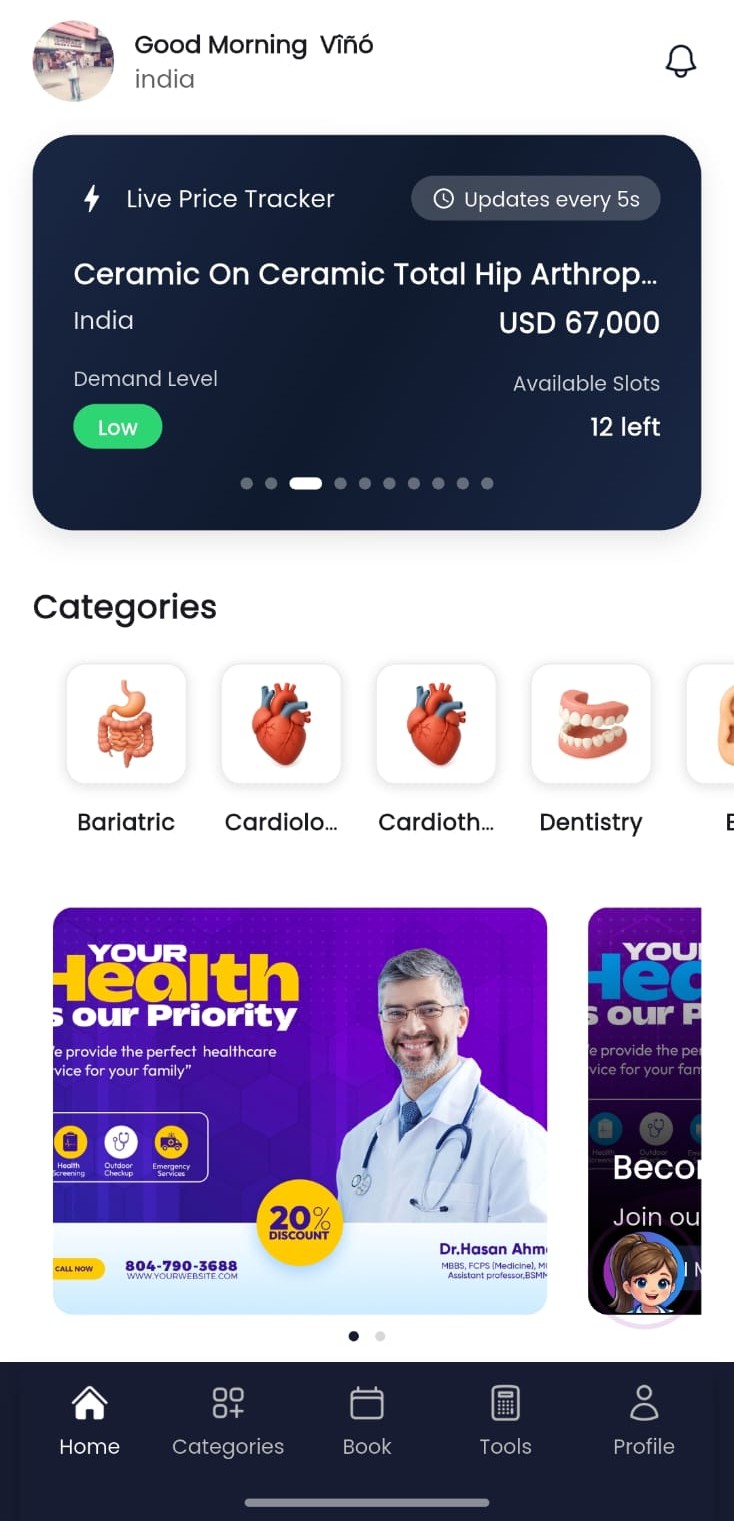The image size is (734, 1521).
Task: Switch to the Home tab
Action: (x=89, y=1421)
